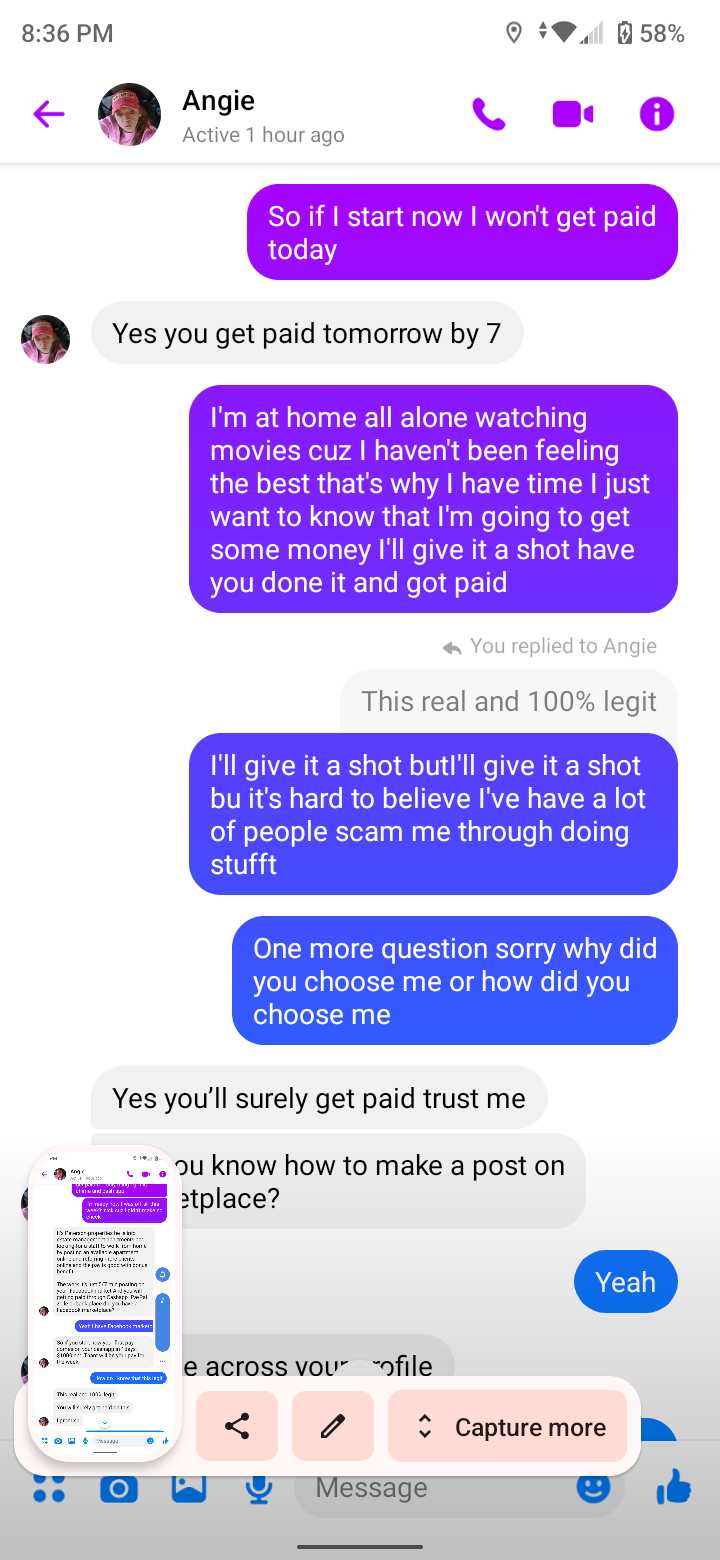Open the emoji picker

point(593,1488)
